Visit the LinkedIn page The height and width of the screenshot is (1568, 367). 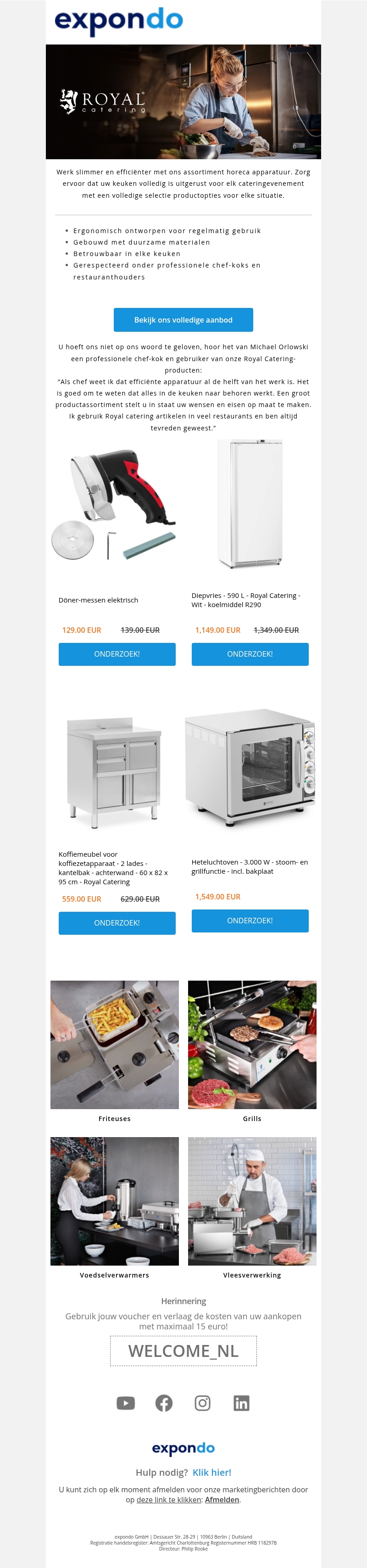(241, 1403)
